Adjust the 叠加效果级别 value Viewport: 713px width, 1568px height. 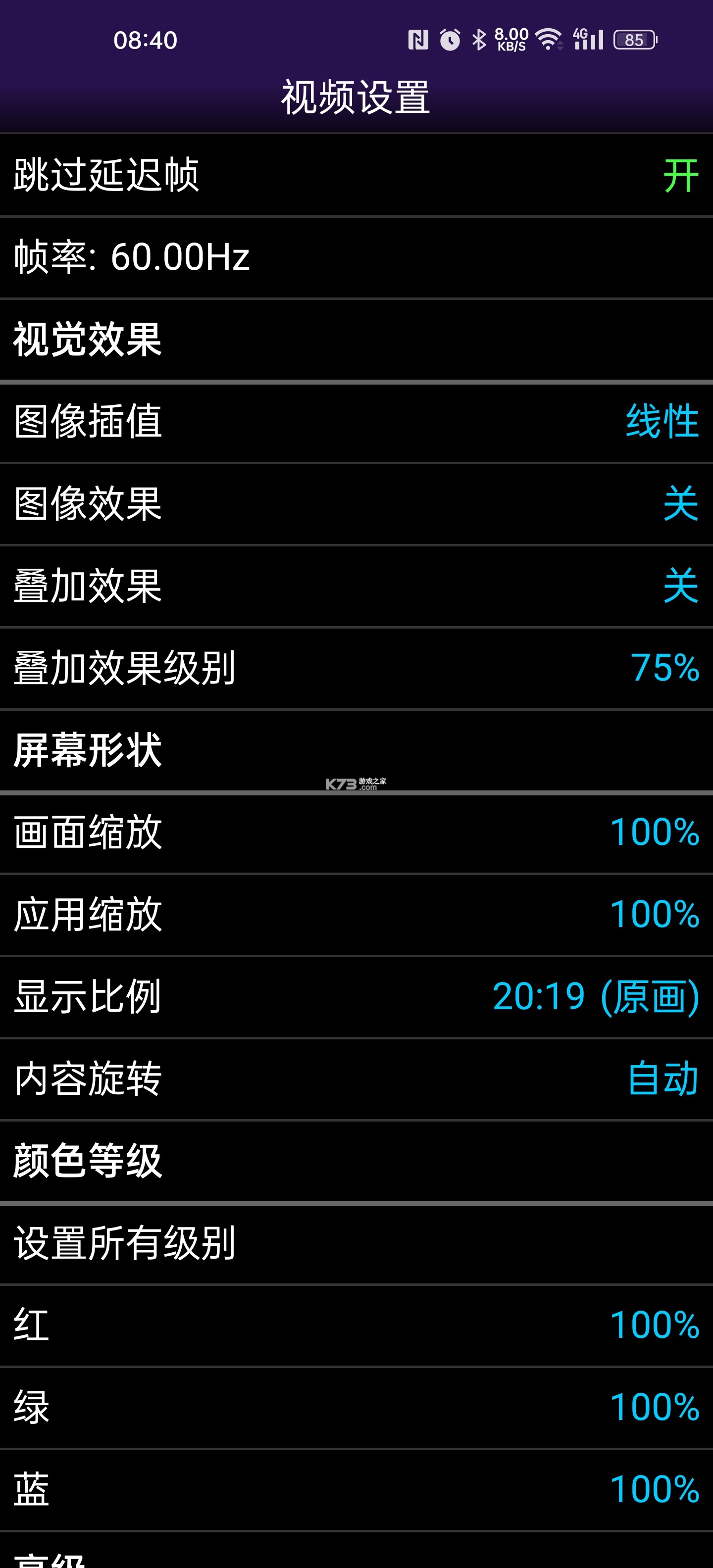pyautogui.click(x=356, y=668)
